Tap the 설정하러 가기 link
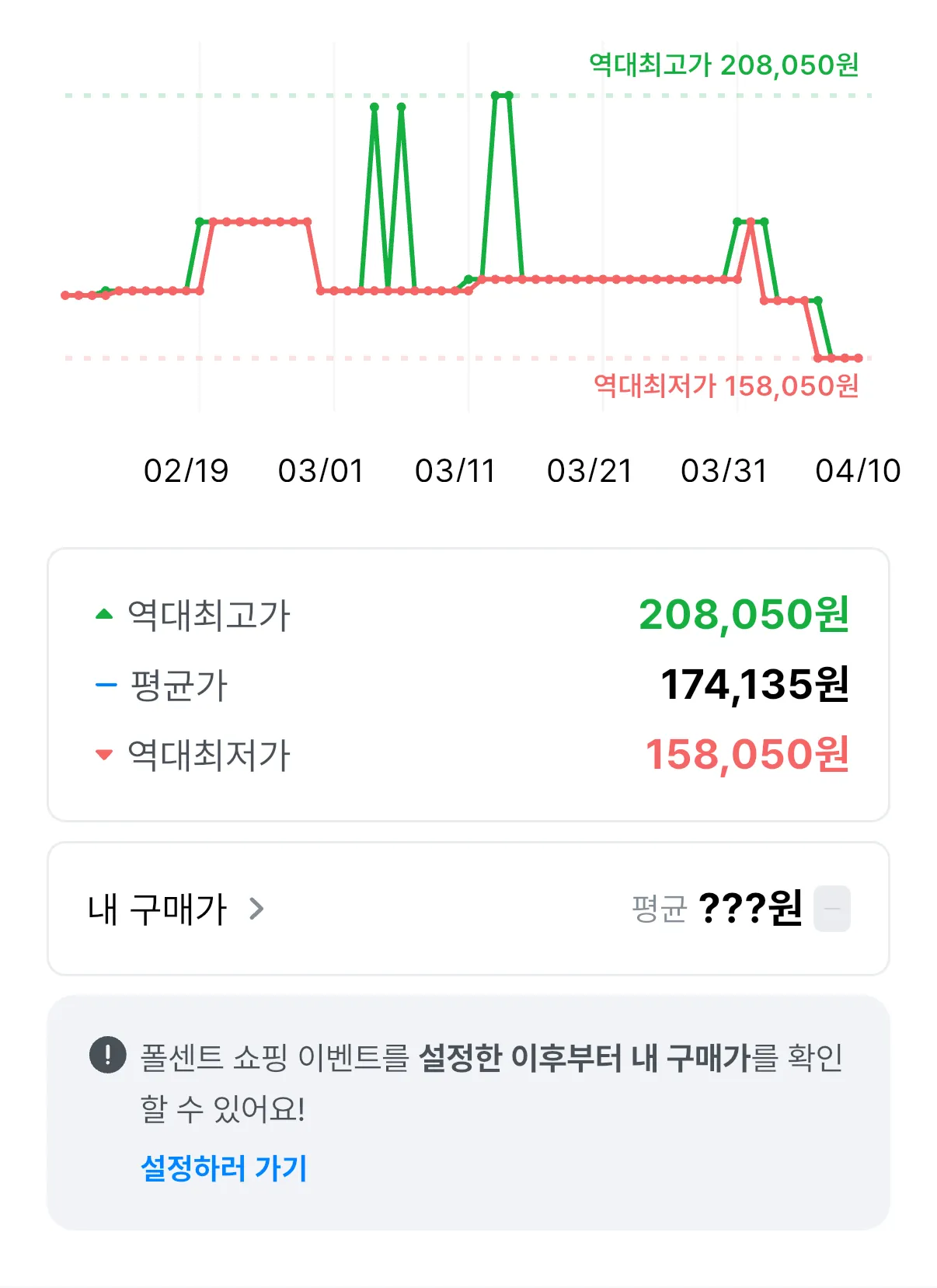 click(224, 1168)
